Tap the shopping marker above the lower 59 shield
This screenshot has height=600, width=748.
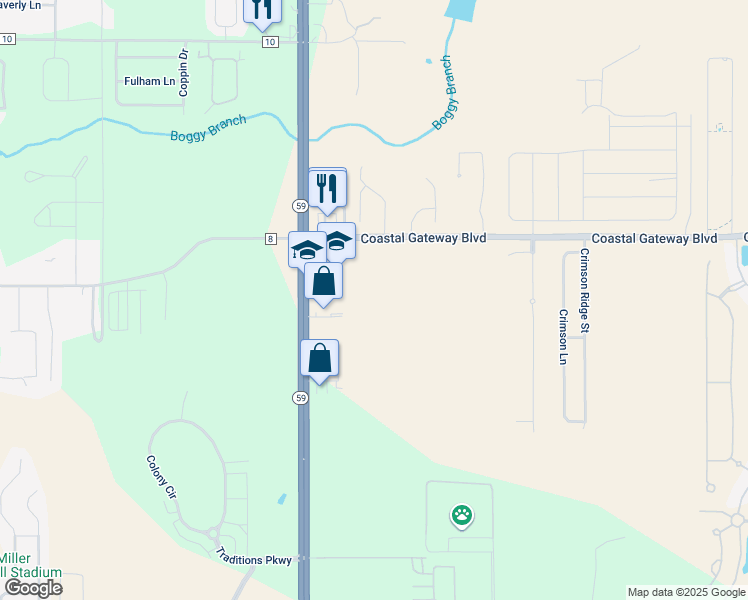(x=320, y=362)
